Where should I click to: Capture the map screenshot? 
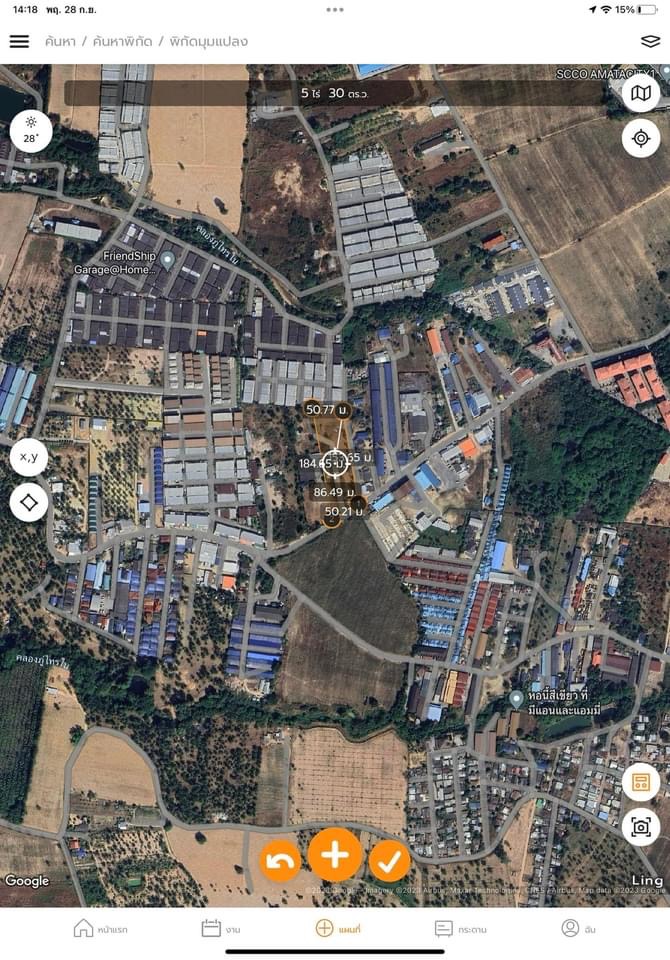click(x=641, y=826)
